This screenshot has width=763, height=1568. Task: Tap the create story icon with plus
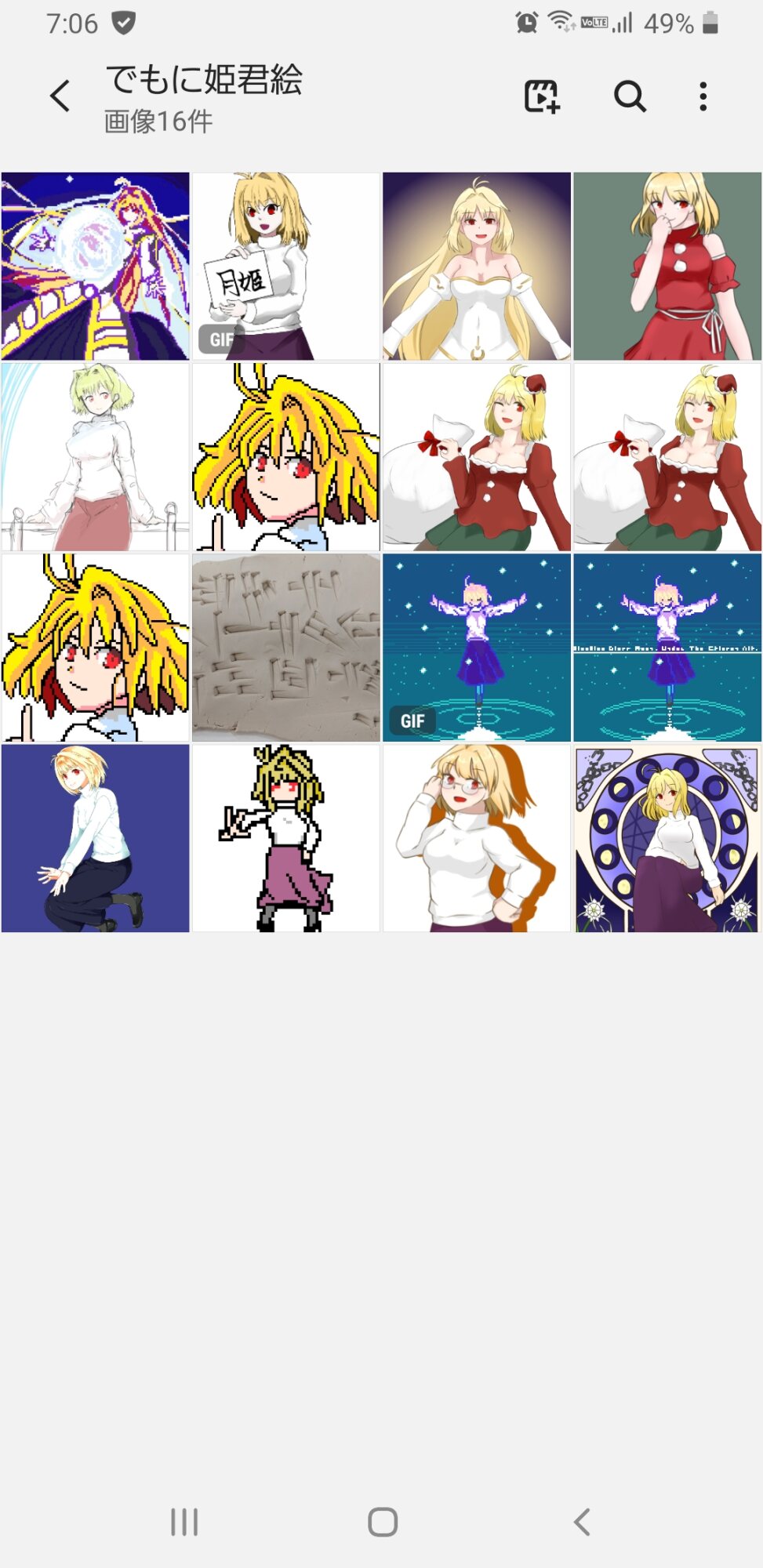click(542, 96)
